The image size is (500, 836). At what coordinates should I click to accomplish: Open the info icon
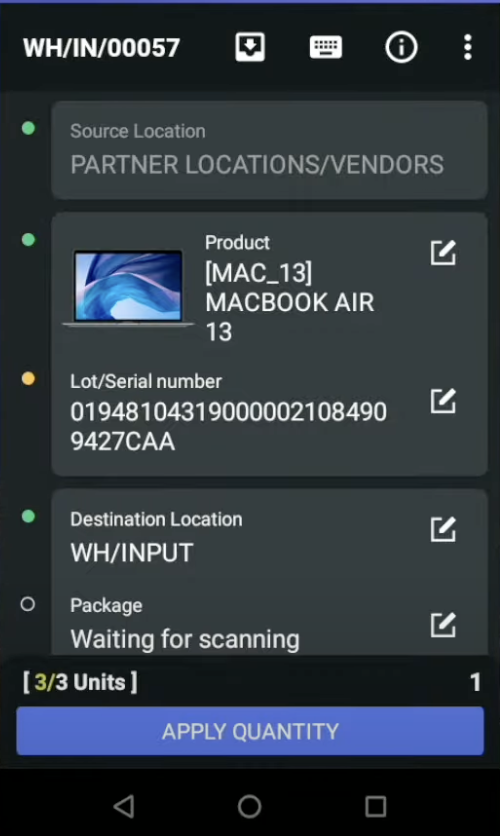point(401,47)
